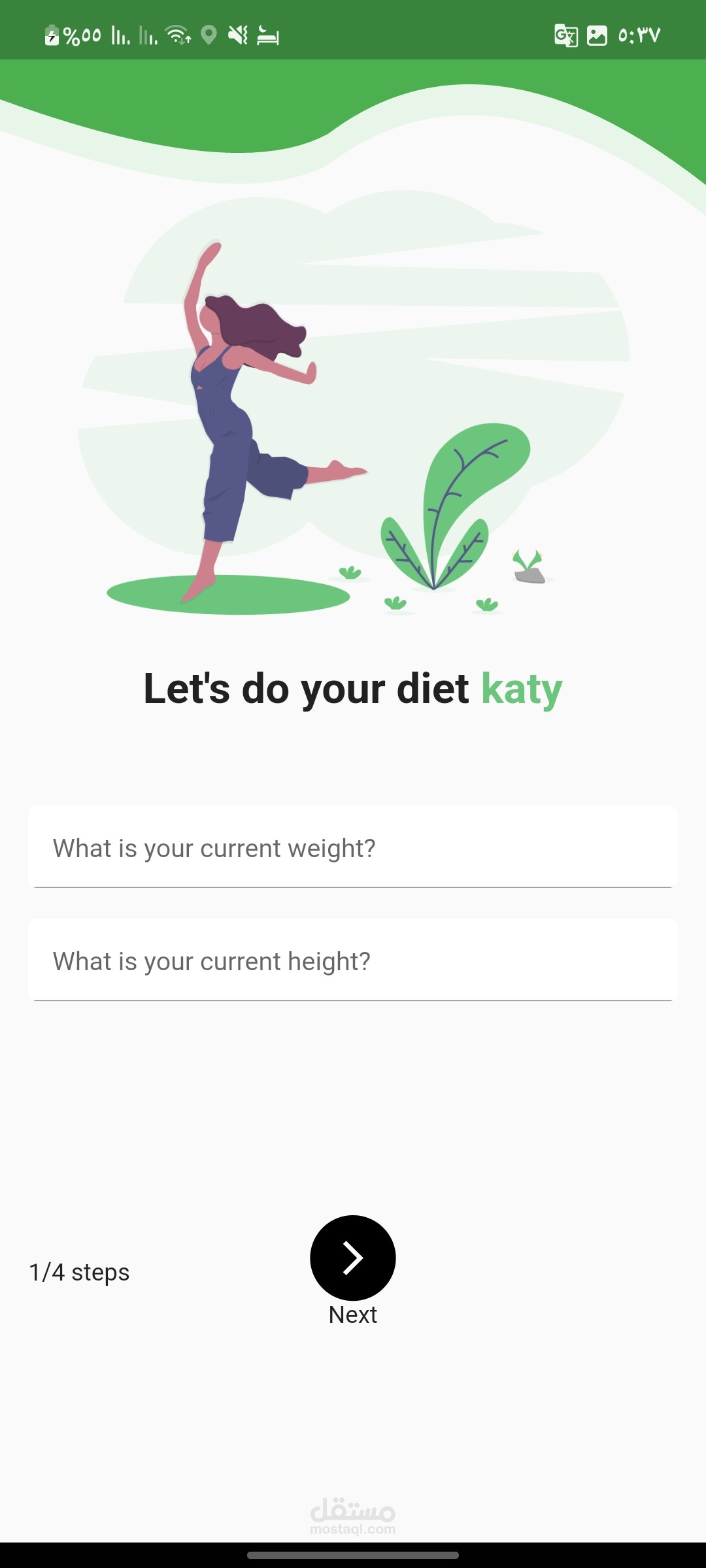Viewport: 706px width, 1568px height.
Task: Enter your current weight field
Action: coord(353,847)
